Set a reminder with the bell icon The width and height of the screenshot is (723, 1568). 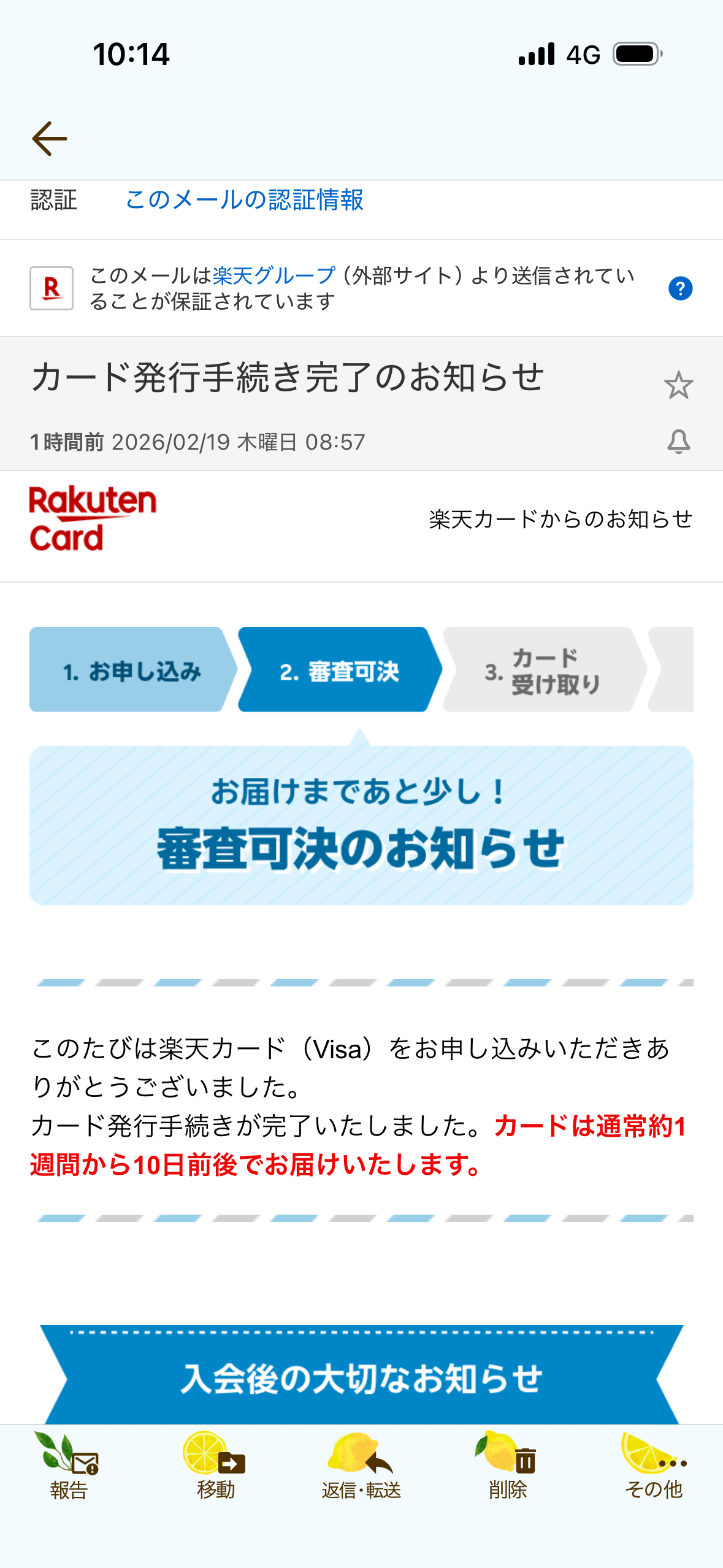click(678, 442)
